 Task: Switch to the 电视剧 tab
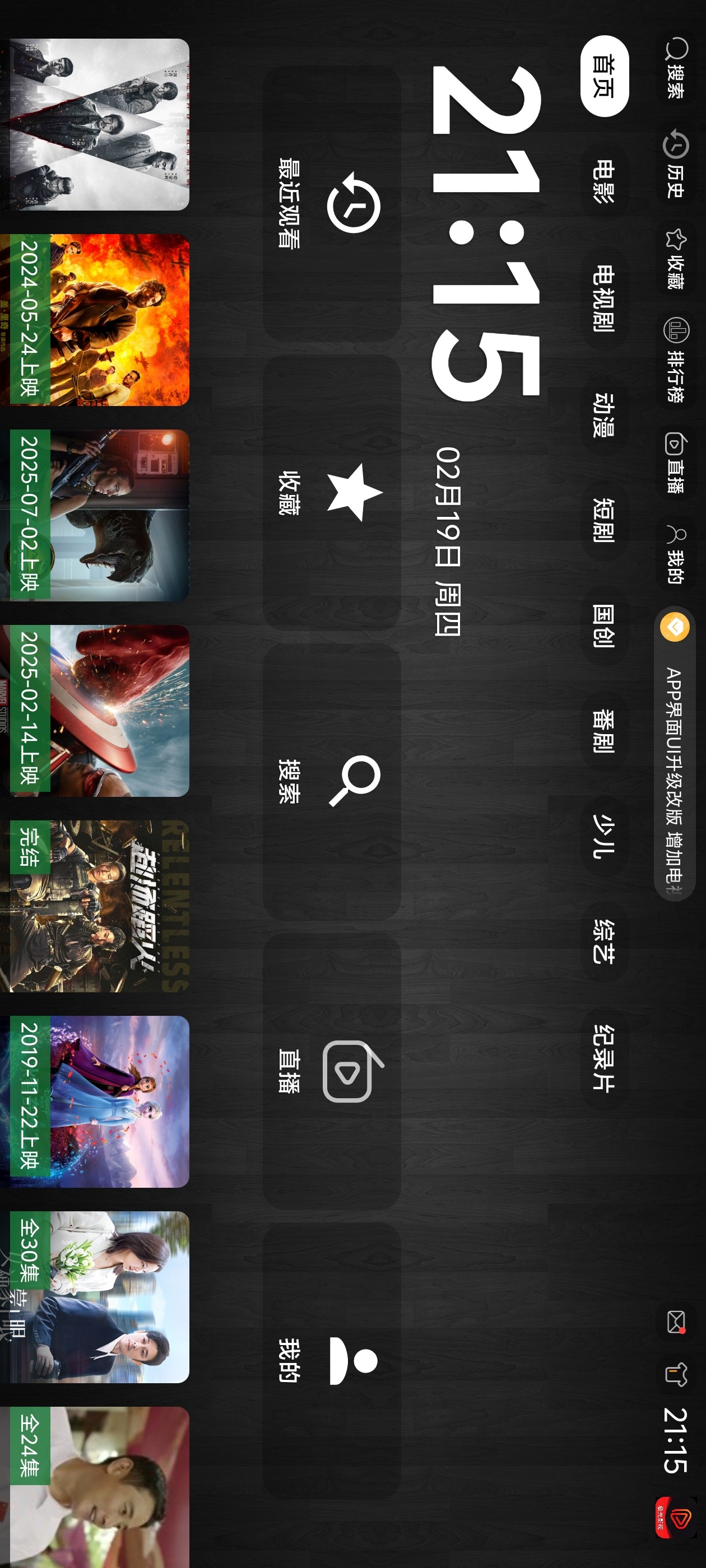(x=603, y=298)
